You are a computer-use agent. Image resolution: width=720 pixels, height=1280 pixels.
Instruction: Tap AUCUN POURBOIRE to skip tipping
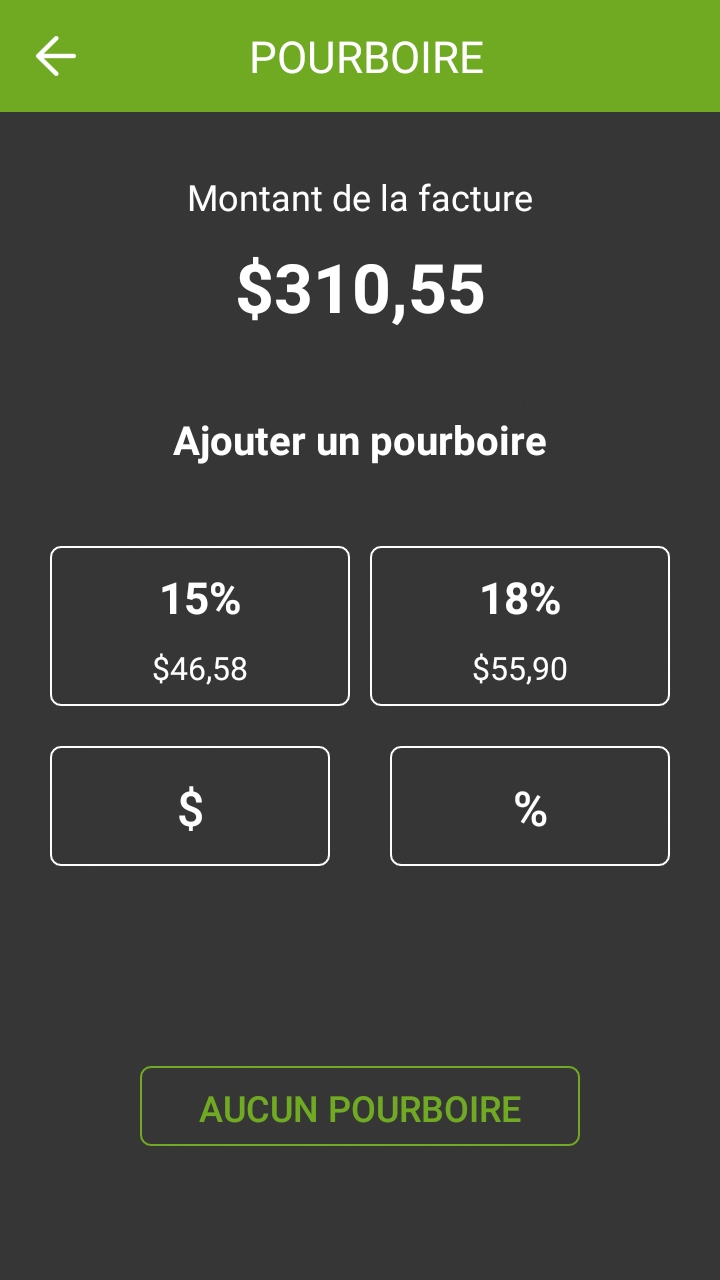(x=360, y=1106)
